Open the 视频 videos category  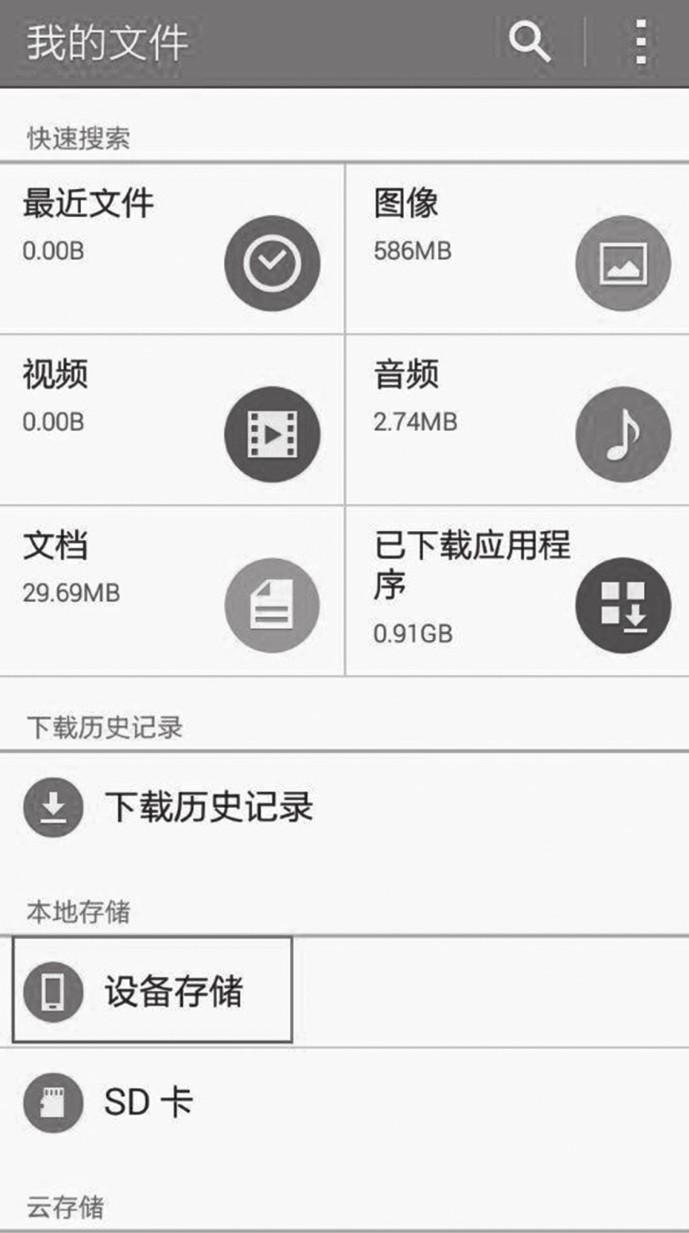pyautogui.click(x=172, y=419)
